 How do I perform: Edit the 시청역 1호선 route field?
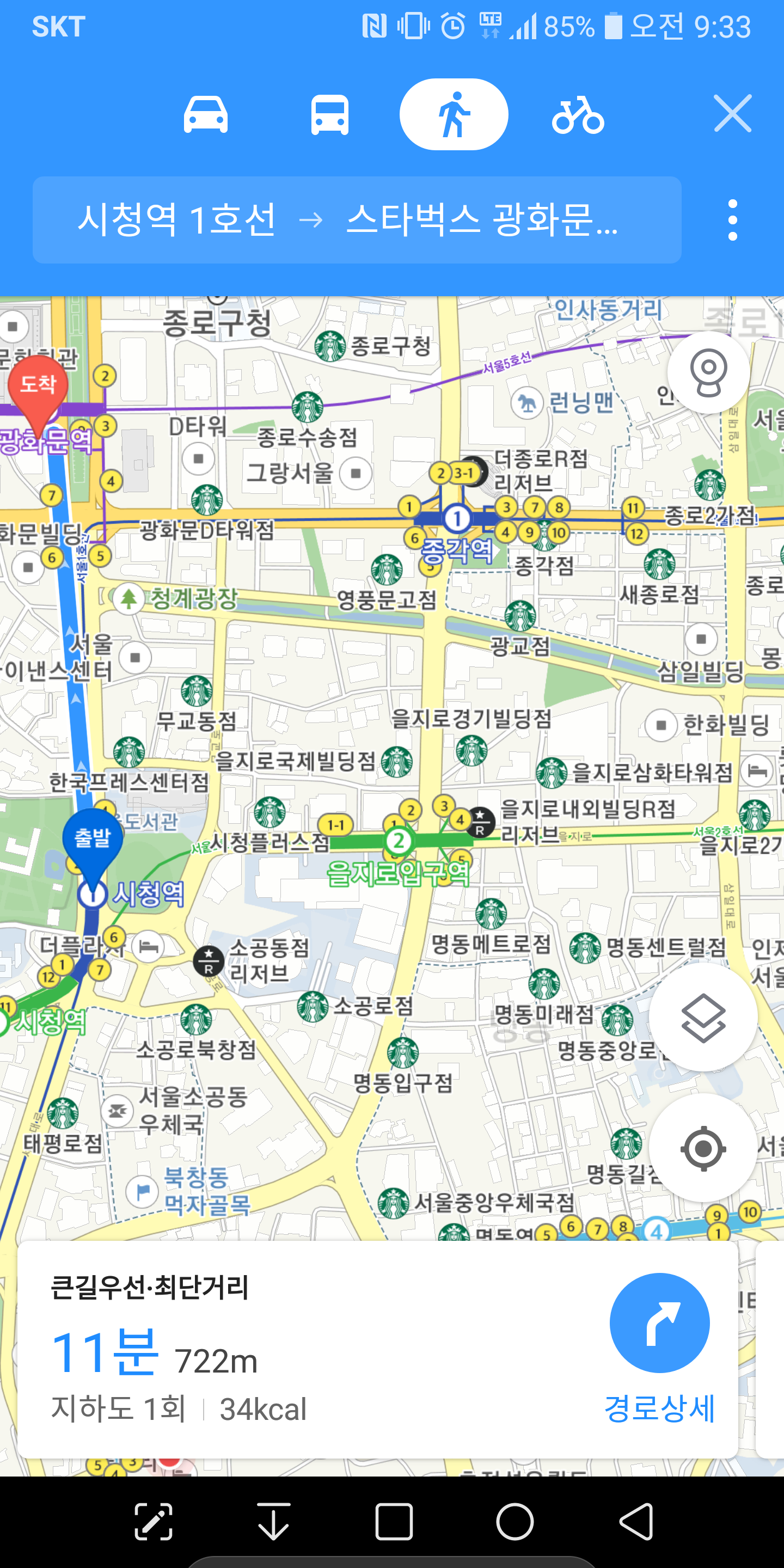pos(176,220)
